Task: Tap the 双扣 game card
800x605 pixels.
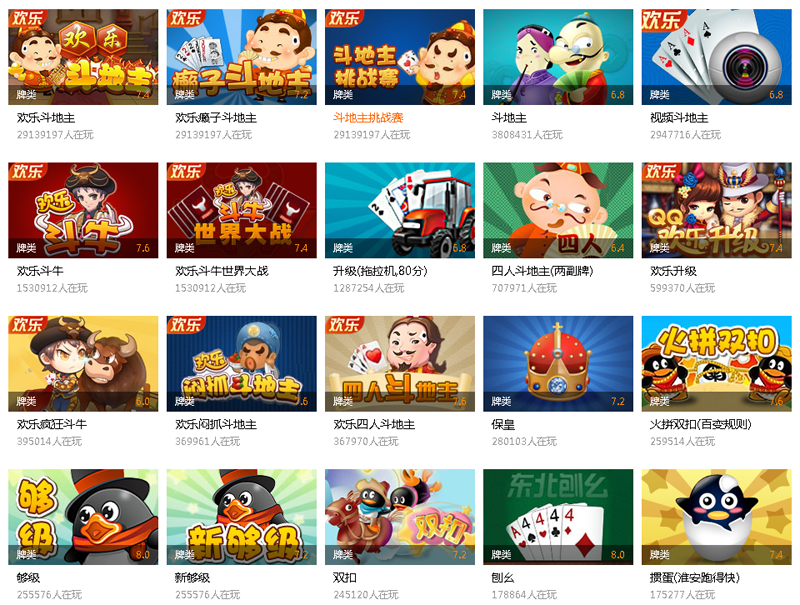Action: click(400, 516)
